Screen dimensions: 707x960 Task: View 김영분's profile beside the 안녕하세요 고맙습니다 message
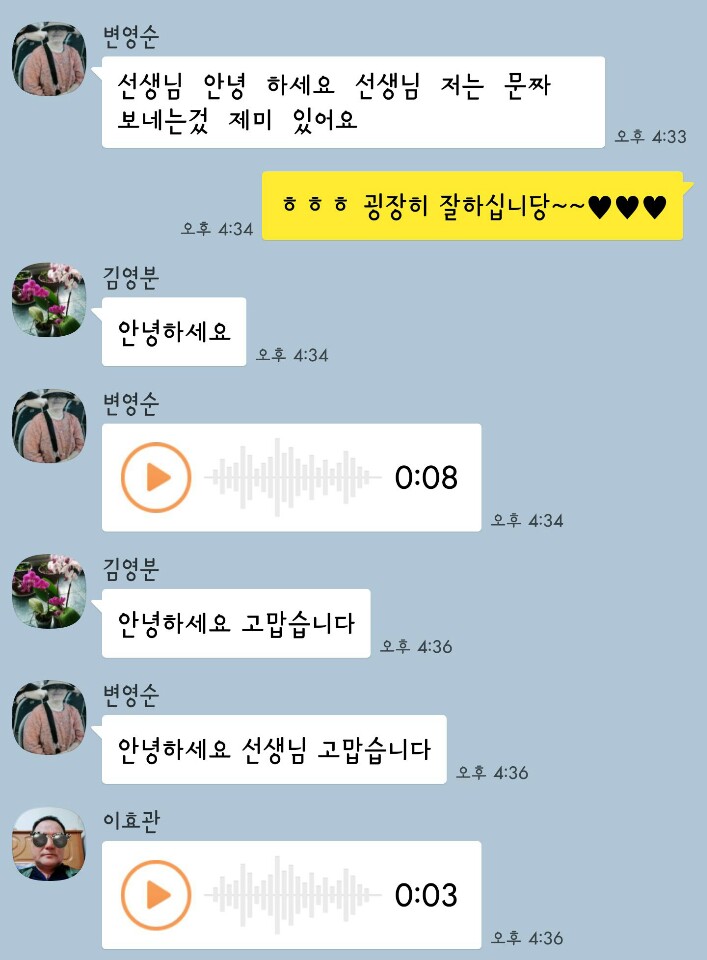click(49, 592)
